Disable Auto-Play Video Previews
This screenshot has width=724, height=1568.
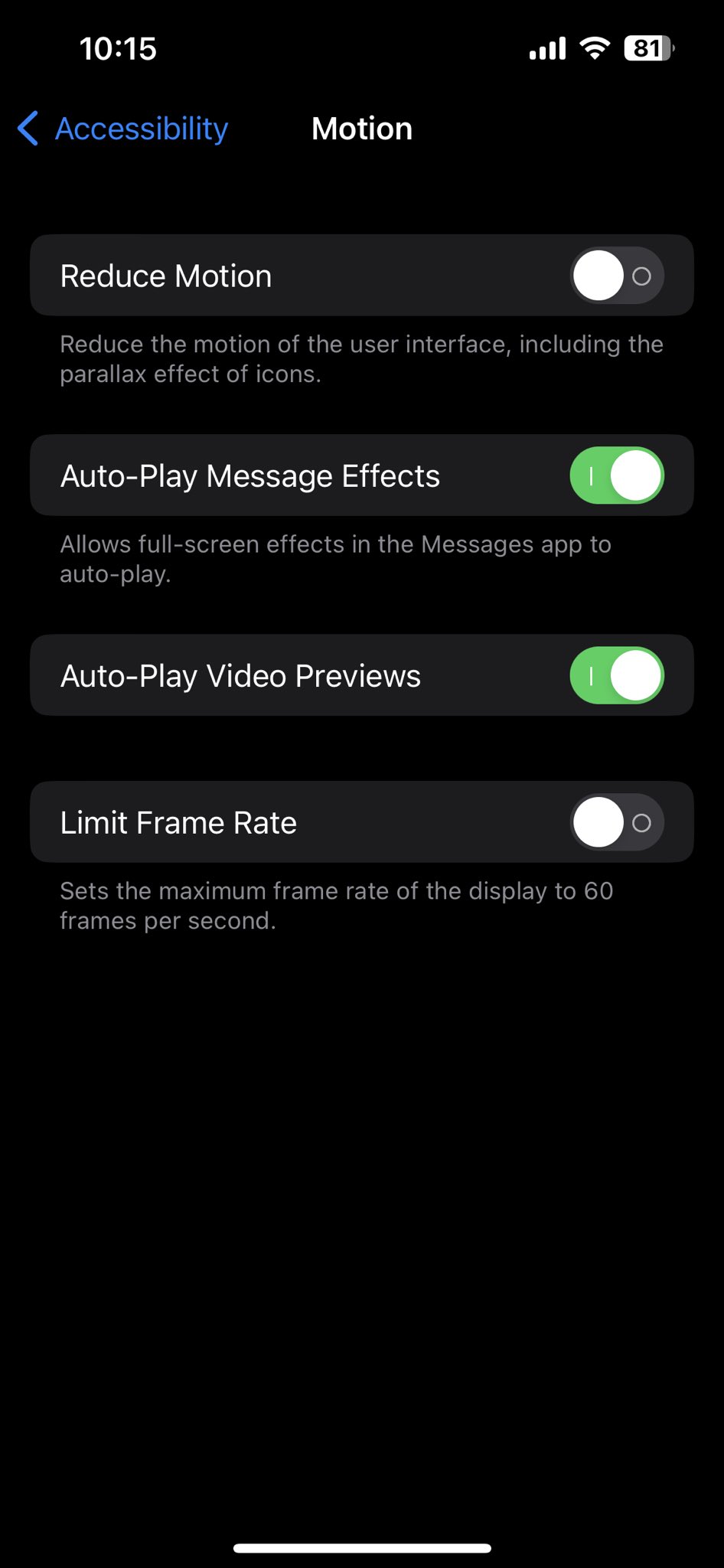point(616,675)
